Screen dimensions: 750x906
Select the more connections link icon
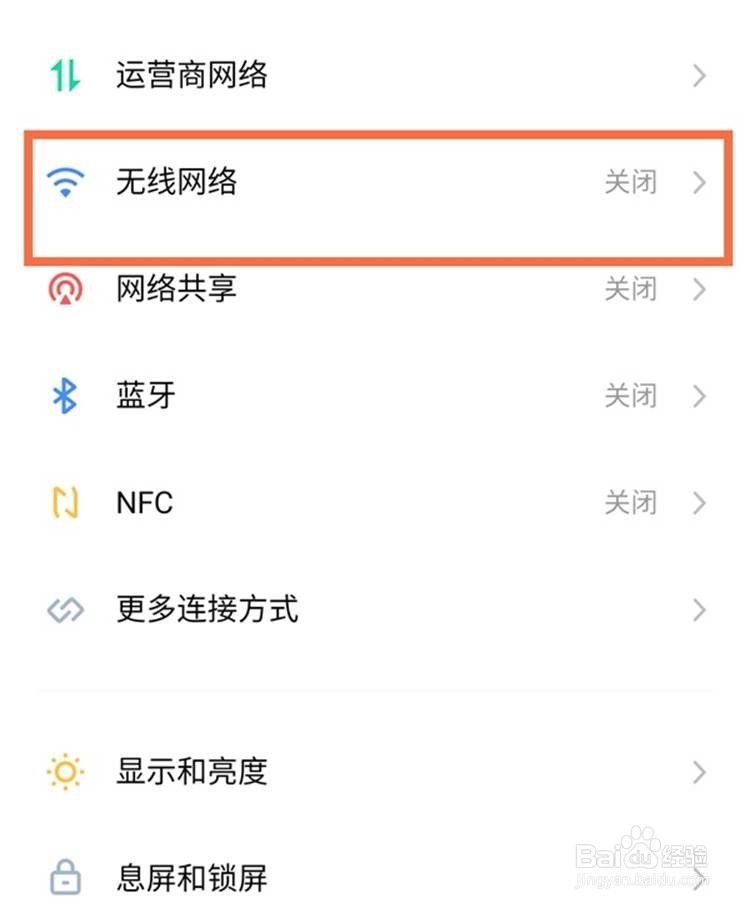coord(63,609)
